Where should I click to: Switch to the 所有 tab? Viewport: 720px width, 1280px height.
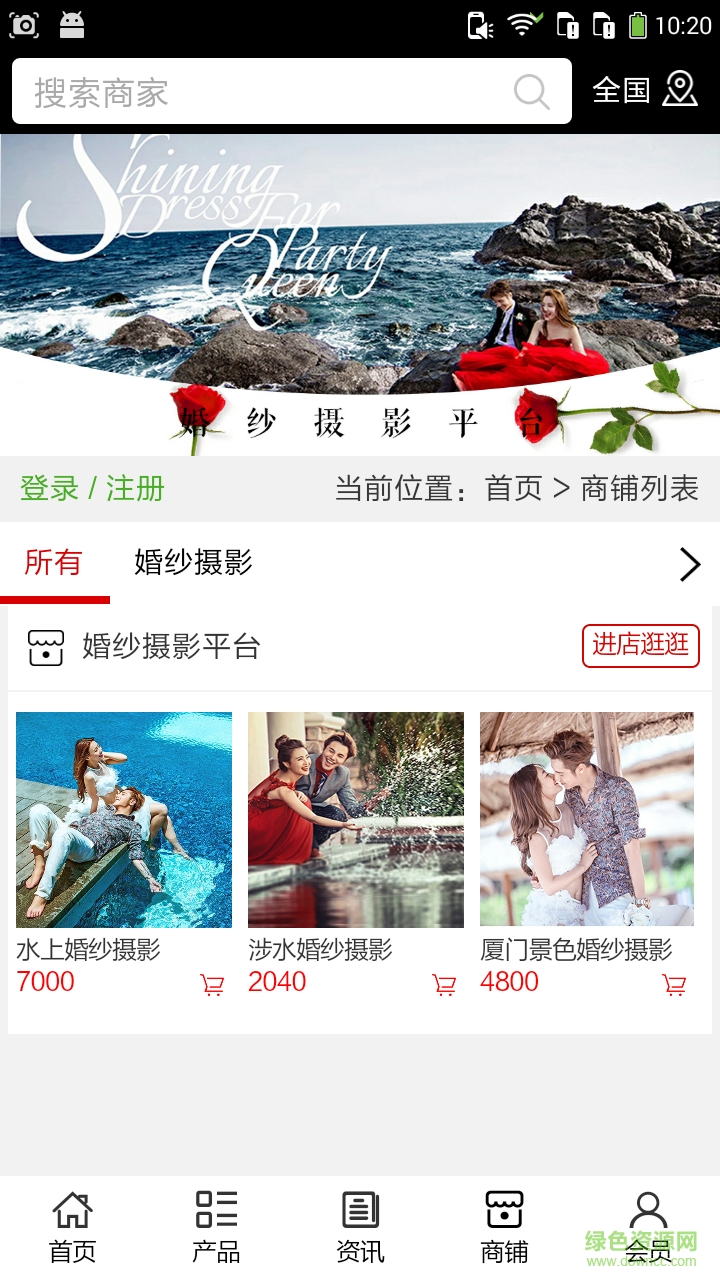56,564
